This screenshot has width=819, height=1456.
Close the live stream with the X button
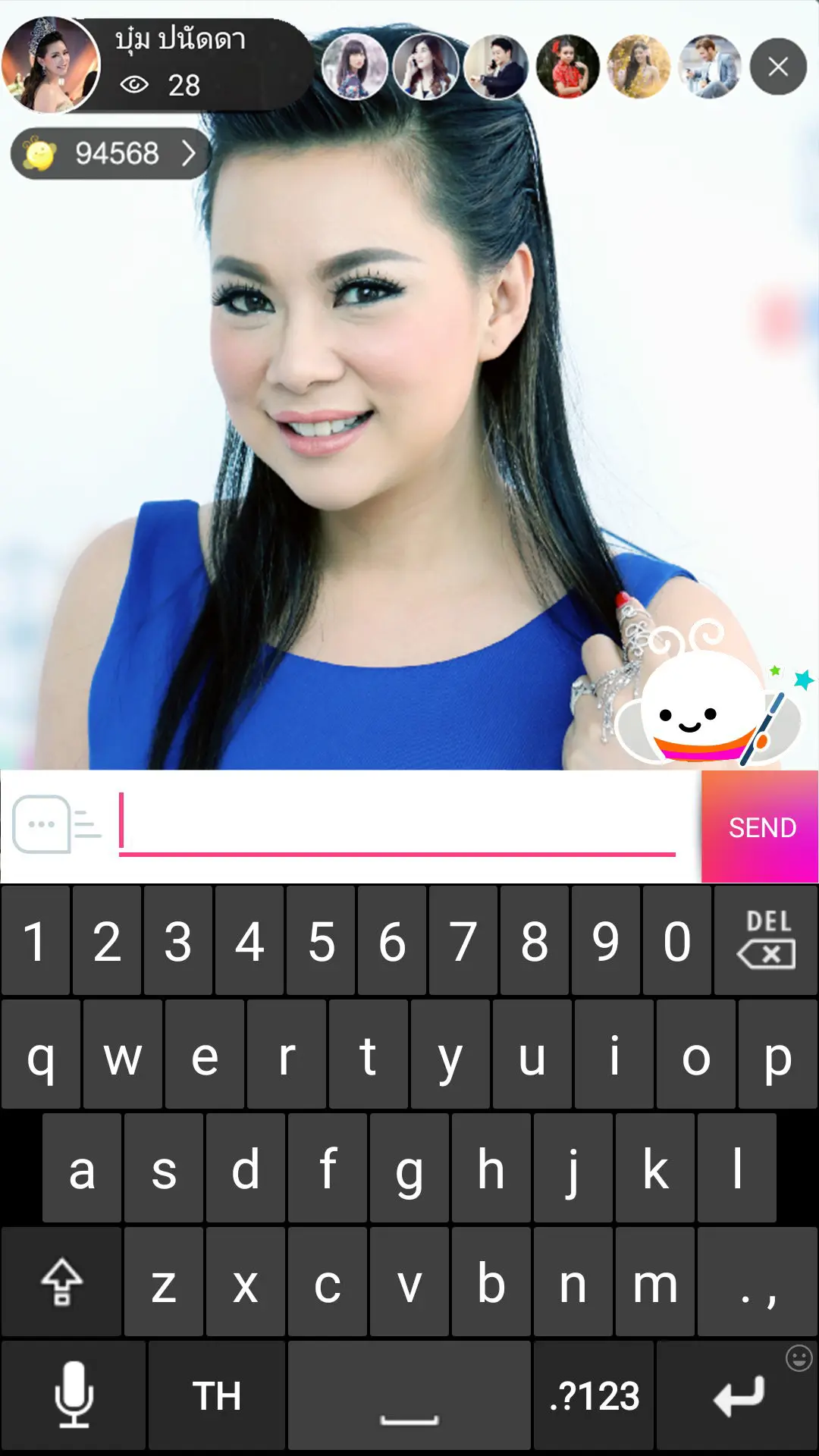coord(778,67)
